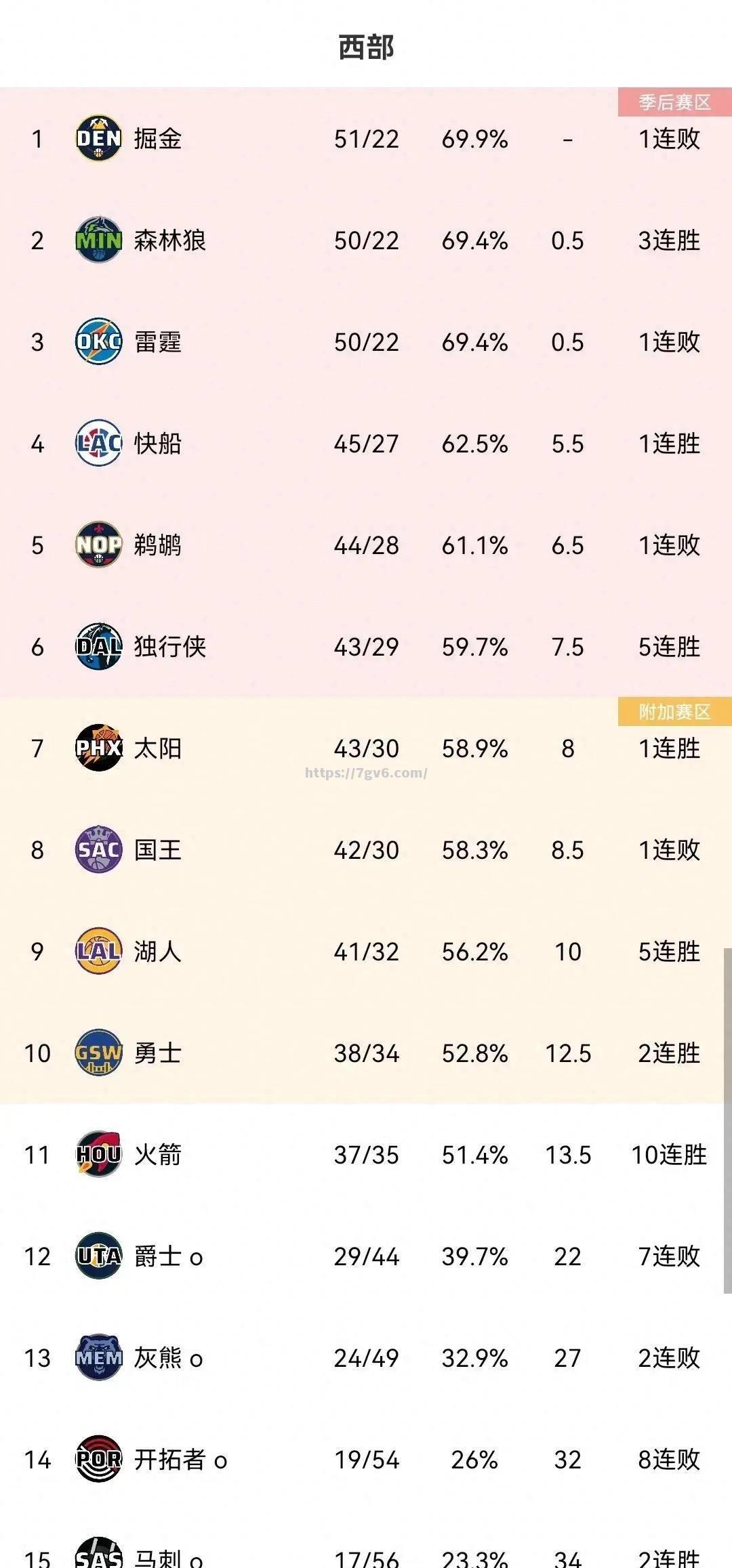The height and width of the screenshot is (1568, 732).
Task: Click the Denver Nuggets team logo
Action: pos(98,139)
